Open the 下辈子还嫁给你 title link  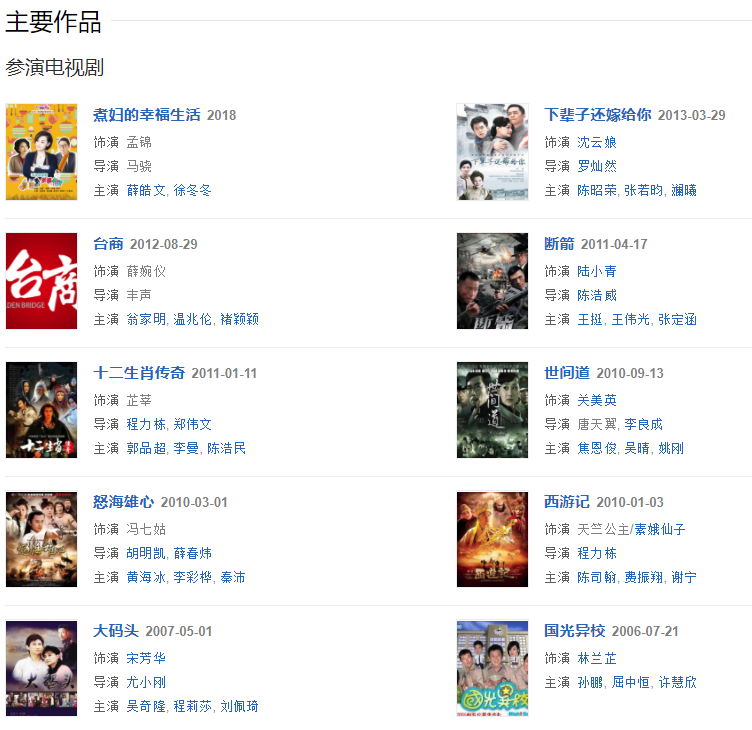pos(597,114)
